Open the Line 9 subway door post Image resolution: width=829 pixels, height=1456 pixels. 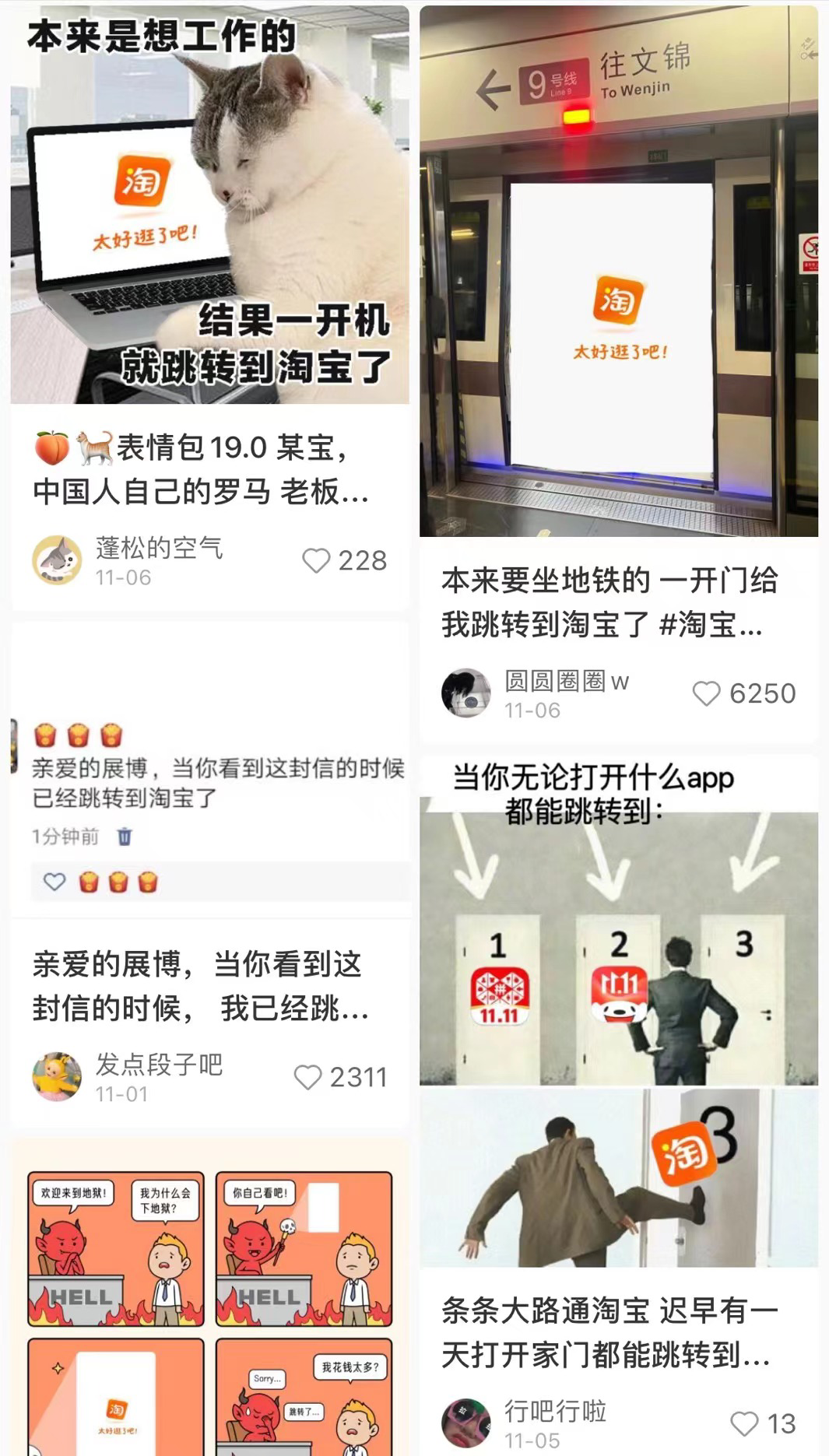[x=618, y=272]
